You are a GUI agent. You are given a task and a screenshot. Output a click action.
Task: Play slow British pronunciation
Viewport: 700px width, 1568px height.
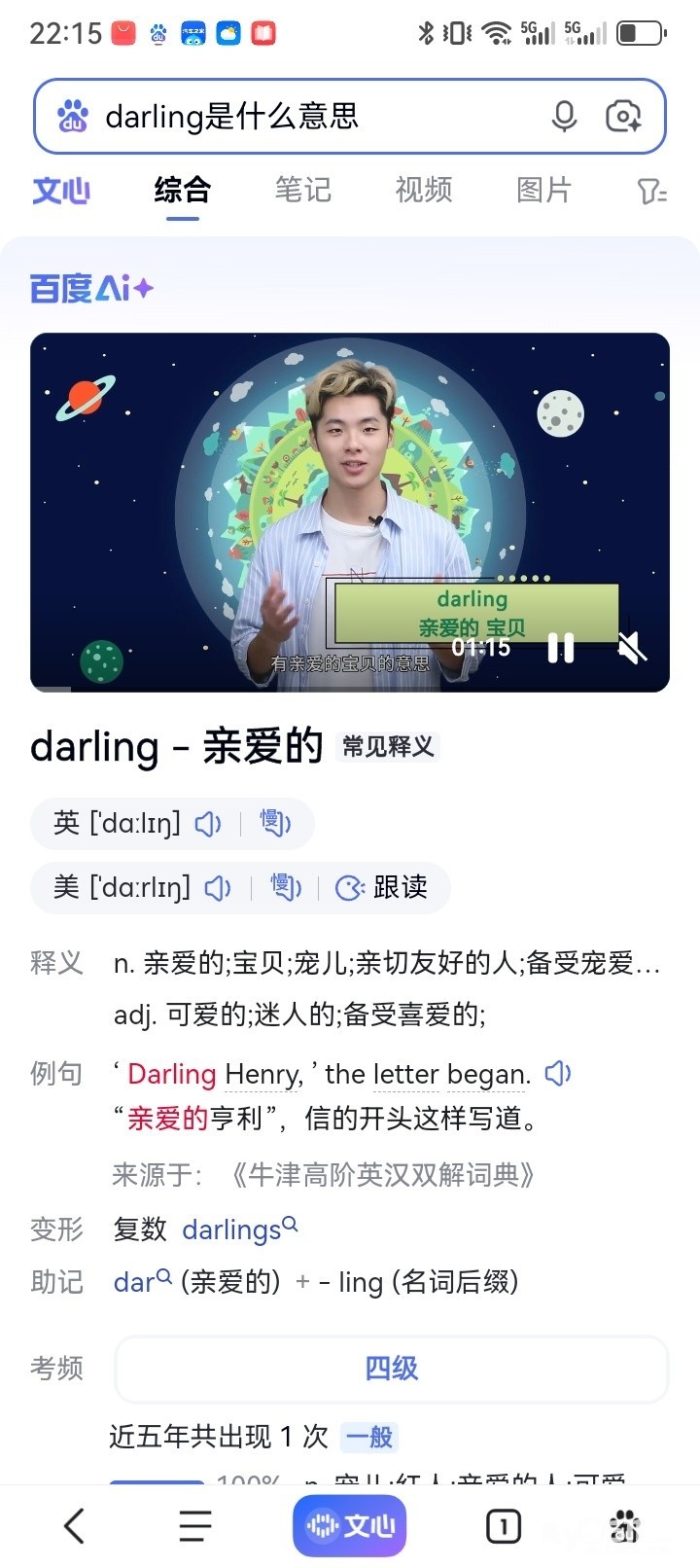(275, 824)
